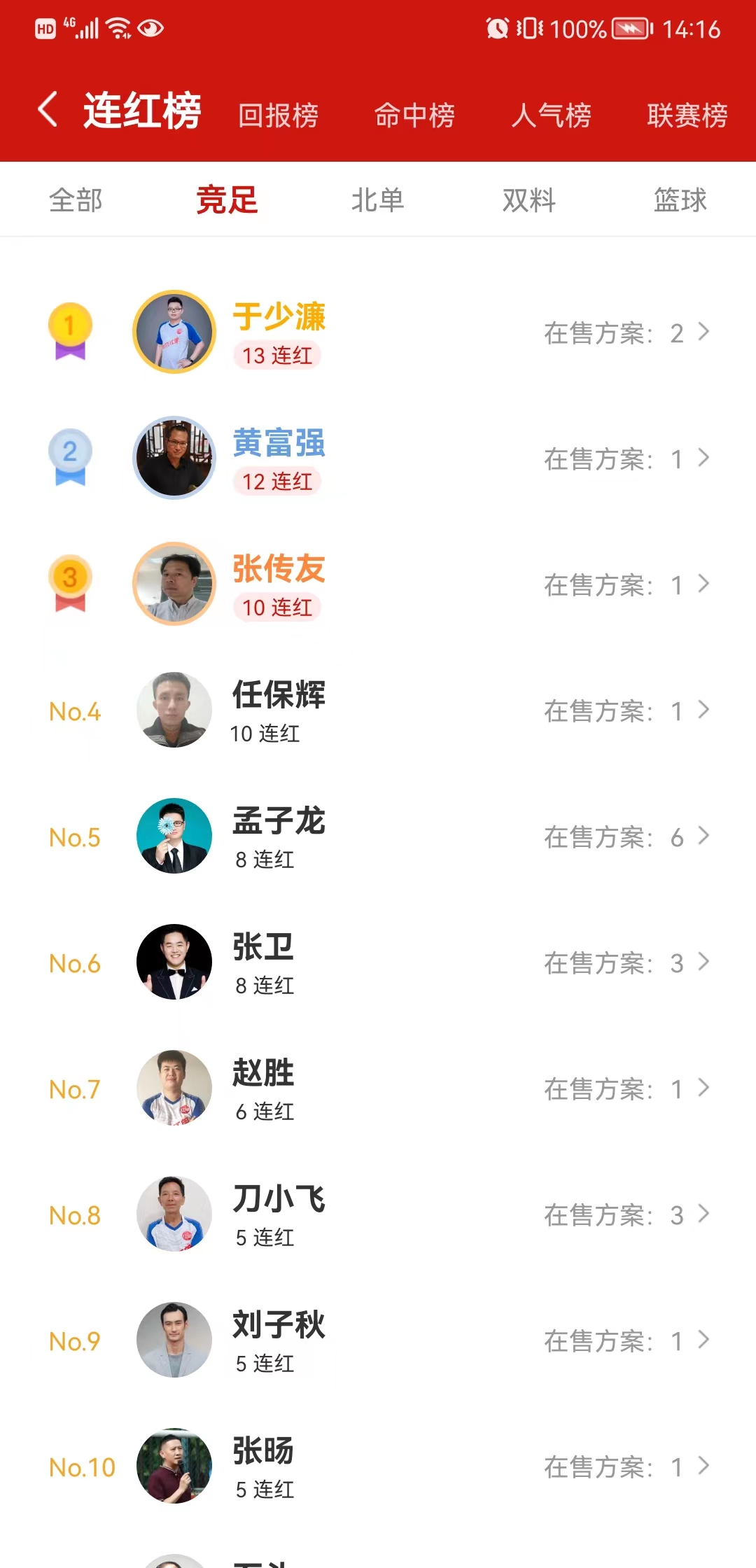This screenshot has height=1568, width=756.
Task: Open 刀小飞's expert page
Action: 378,1214
